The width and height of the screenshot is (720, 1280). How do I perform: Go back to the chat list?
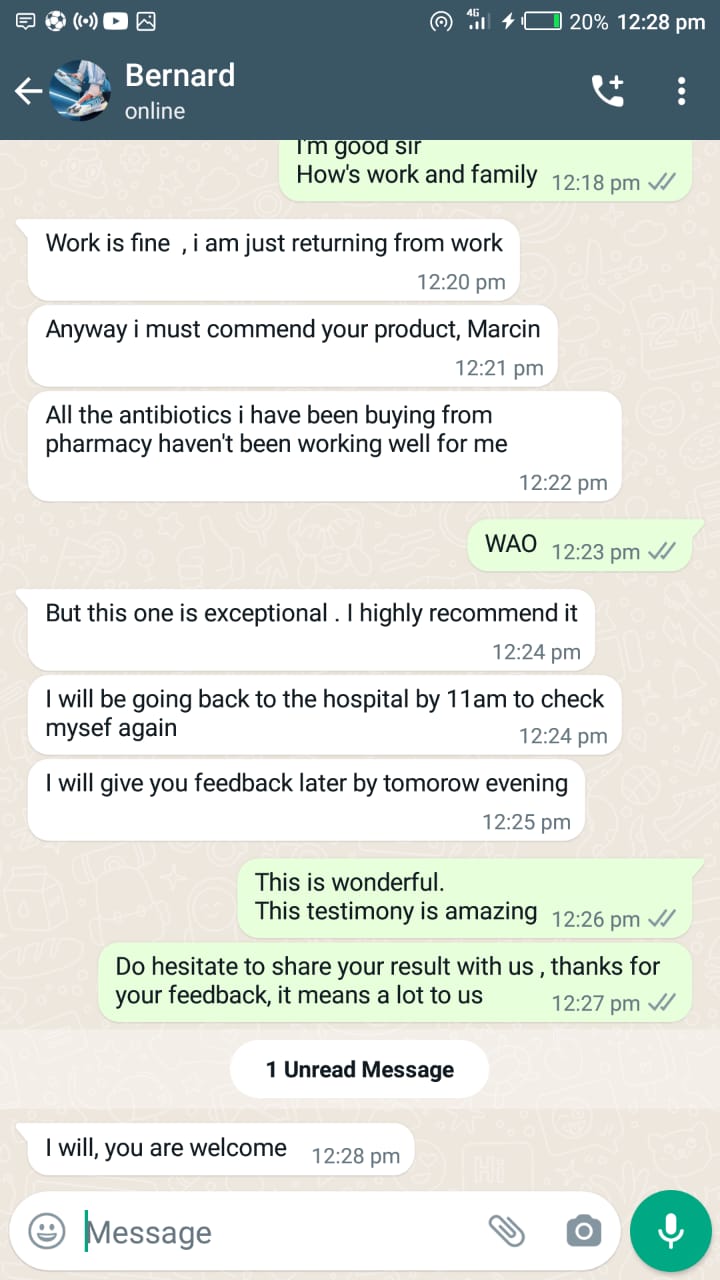[28, 92]
